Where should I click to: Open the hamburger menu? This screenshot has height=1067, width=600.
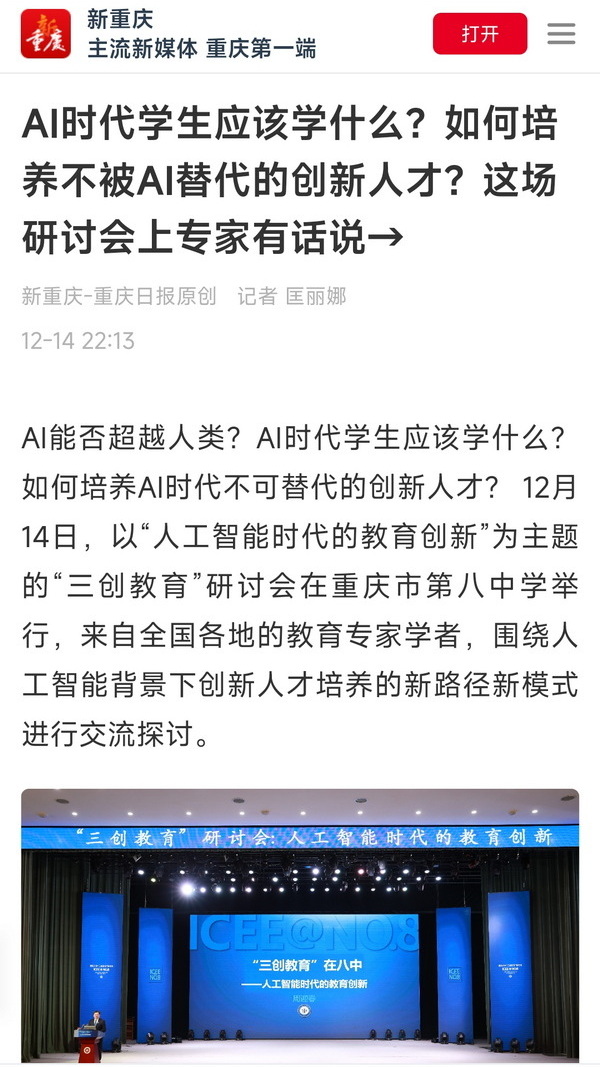point(561,34)
